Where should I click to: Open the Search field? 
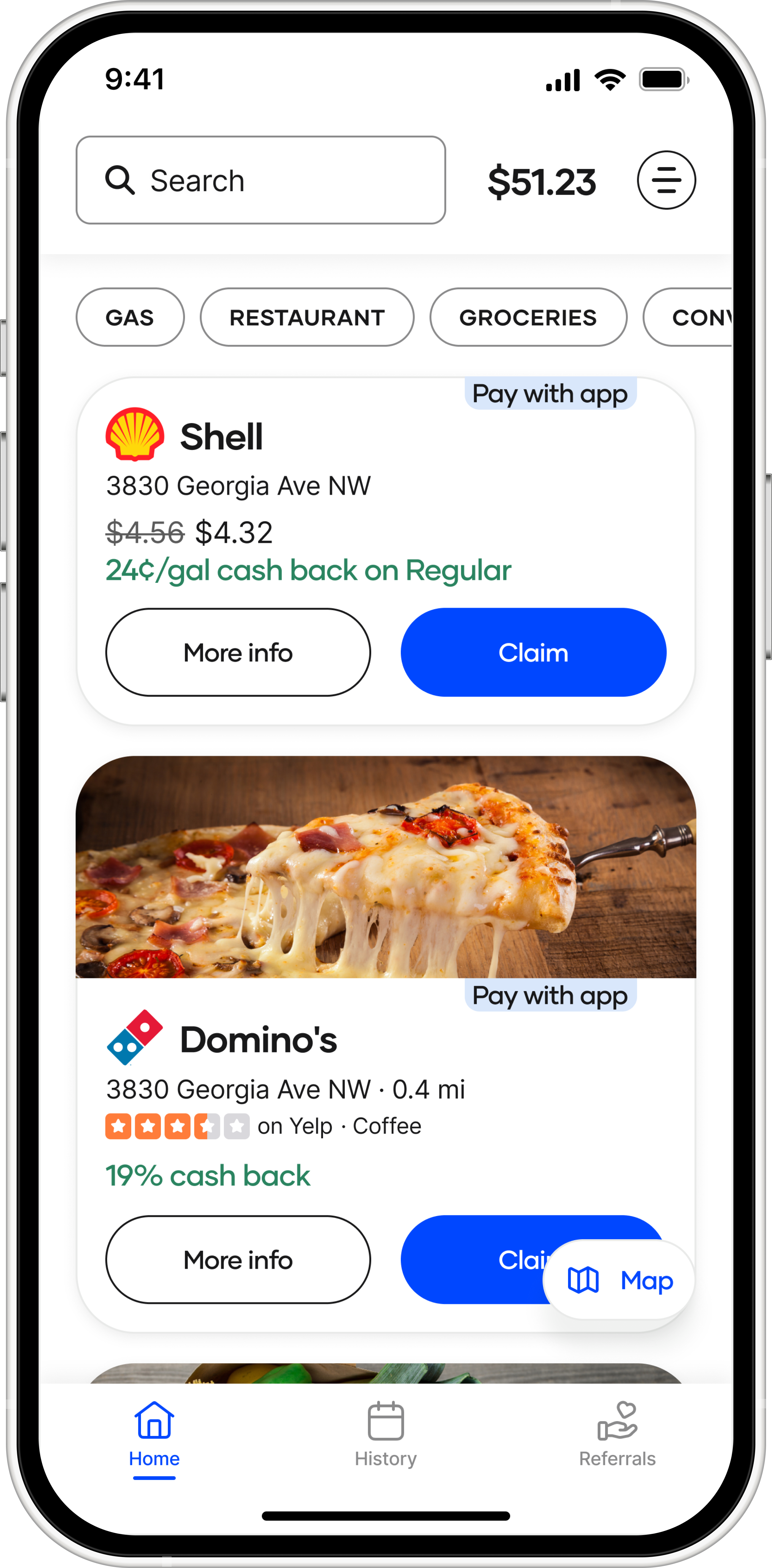[261, 180]
